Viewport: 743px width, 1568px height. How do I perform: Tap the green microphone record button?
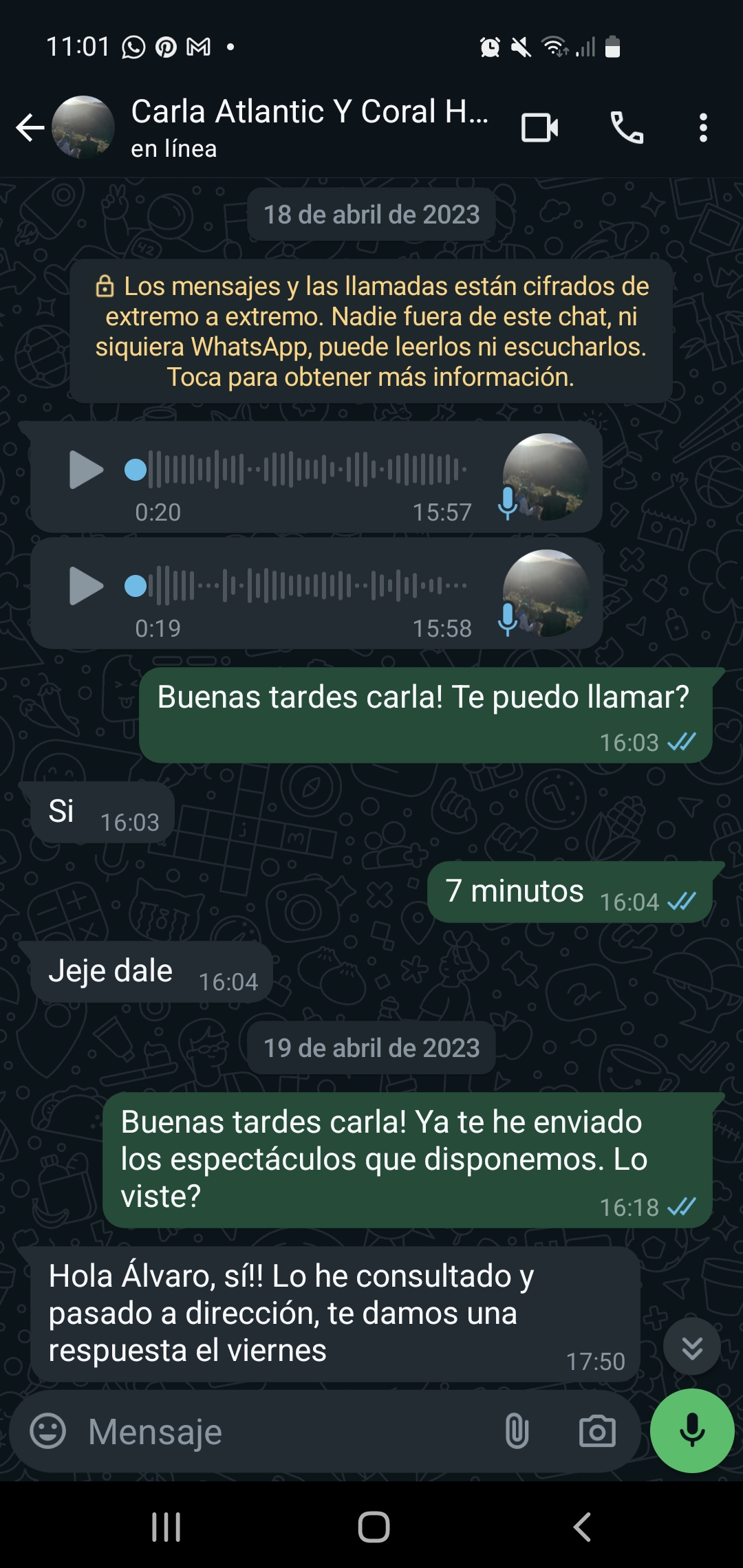click(x=692, y=1431)
